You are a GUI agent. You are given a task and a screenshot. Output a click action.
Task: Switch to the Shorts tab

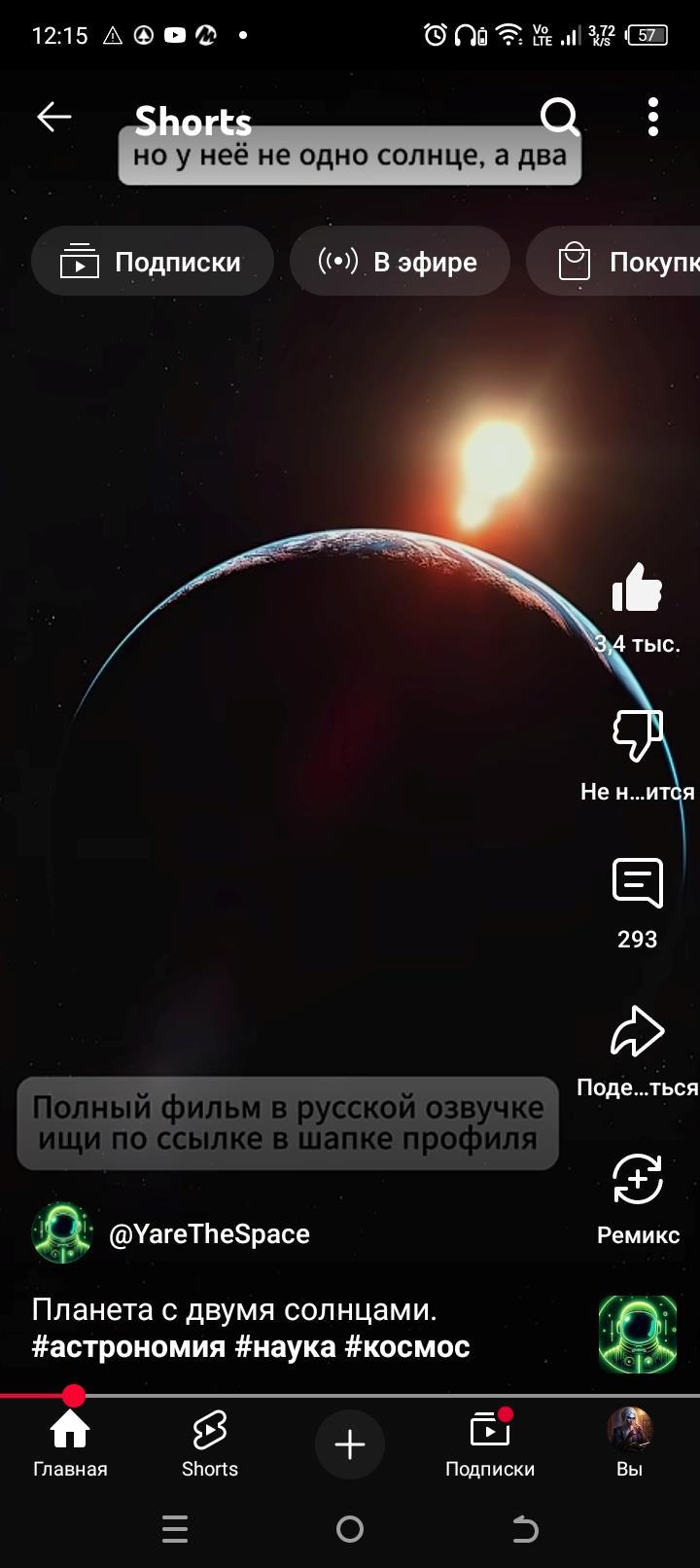(210, 1444)
